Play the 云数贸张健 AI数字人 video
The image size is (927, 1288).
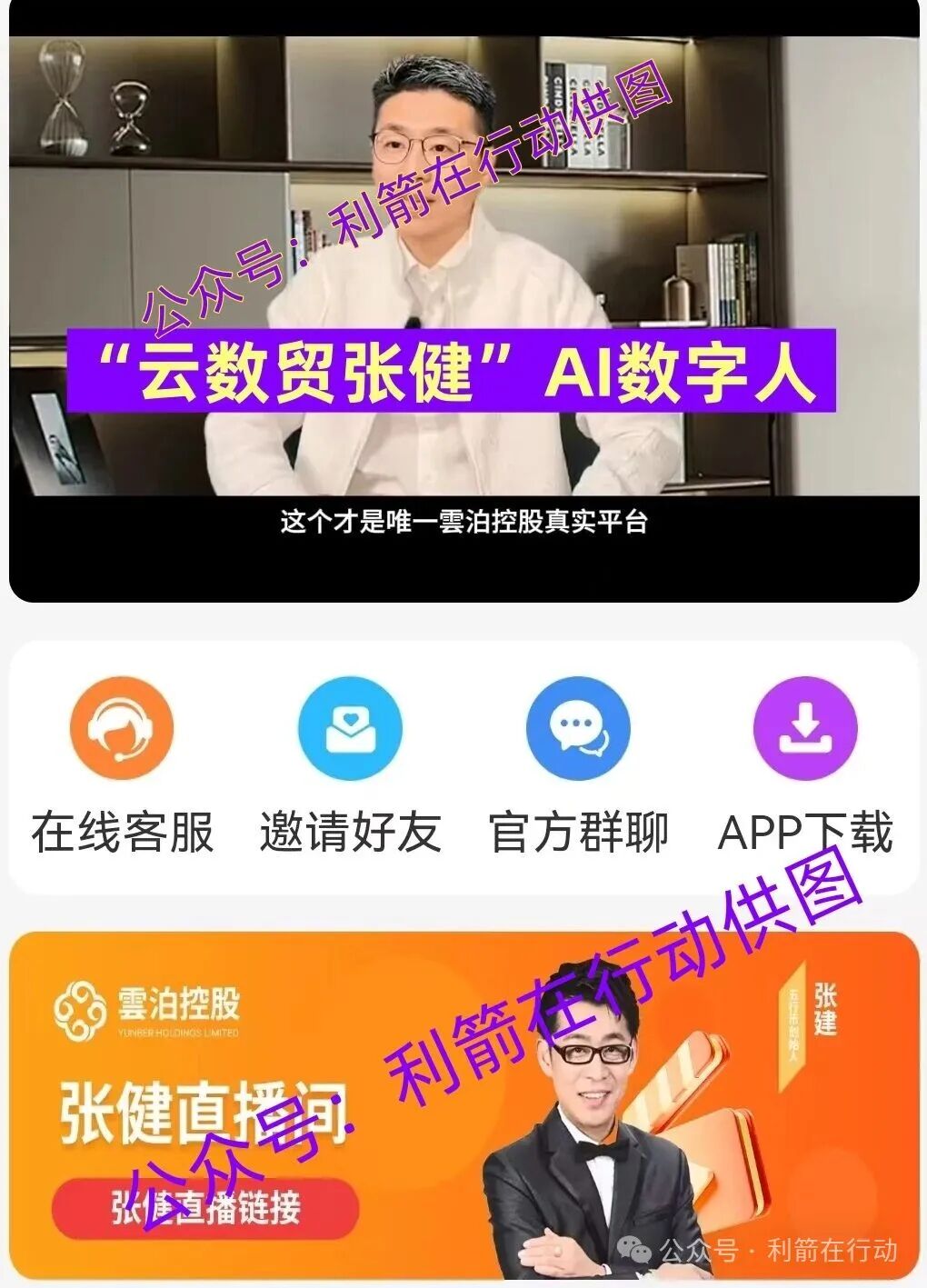[463, 300]
